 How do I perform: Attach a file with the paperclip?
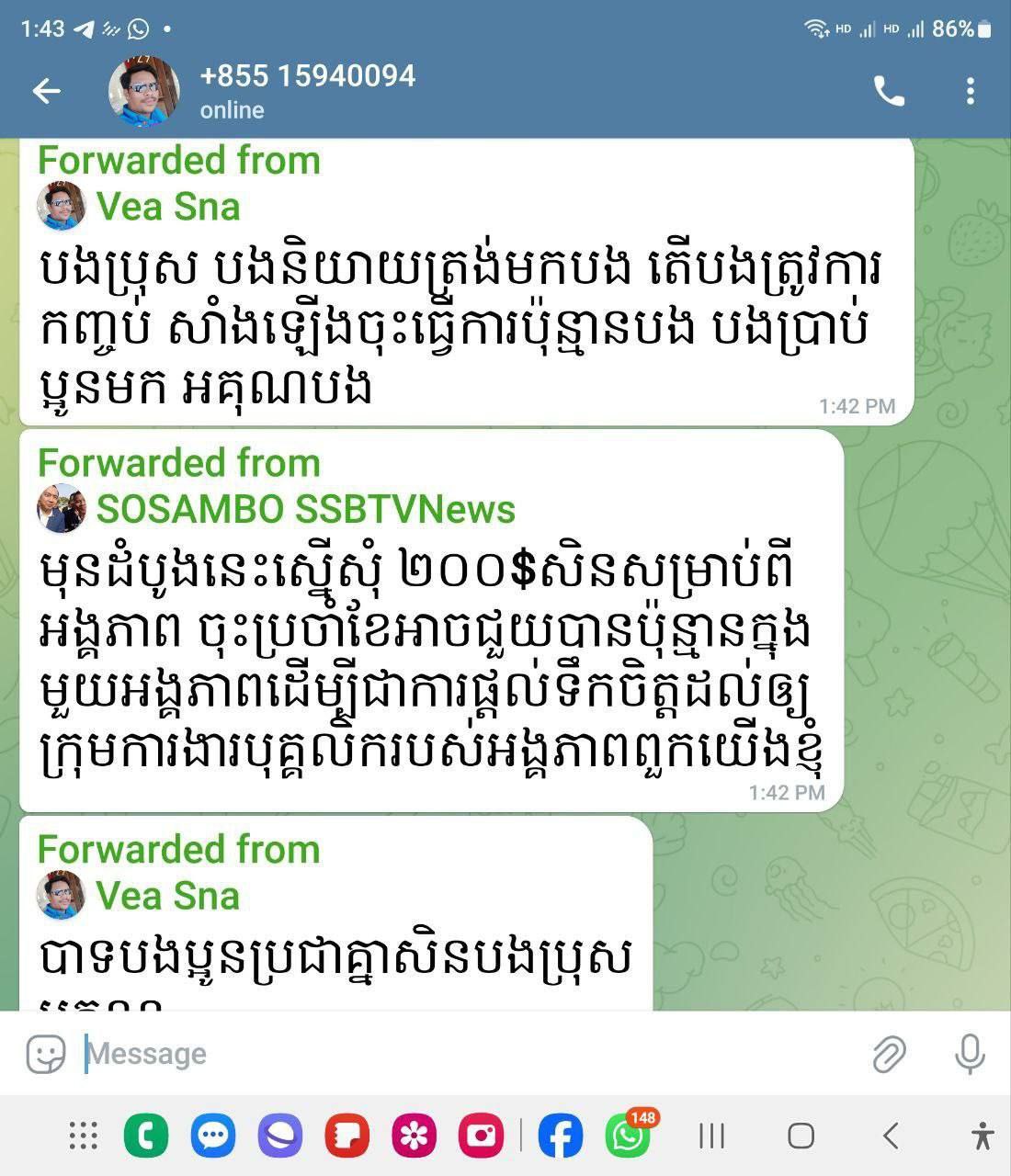pos(889,1054)
